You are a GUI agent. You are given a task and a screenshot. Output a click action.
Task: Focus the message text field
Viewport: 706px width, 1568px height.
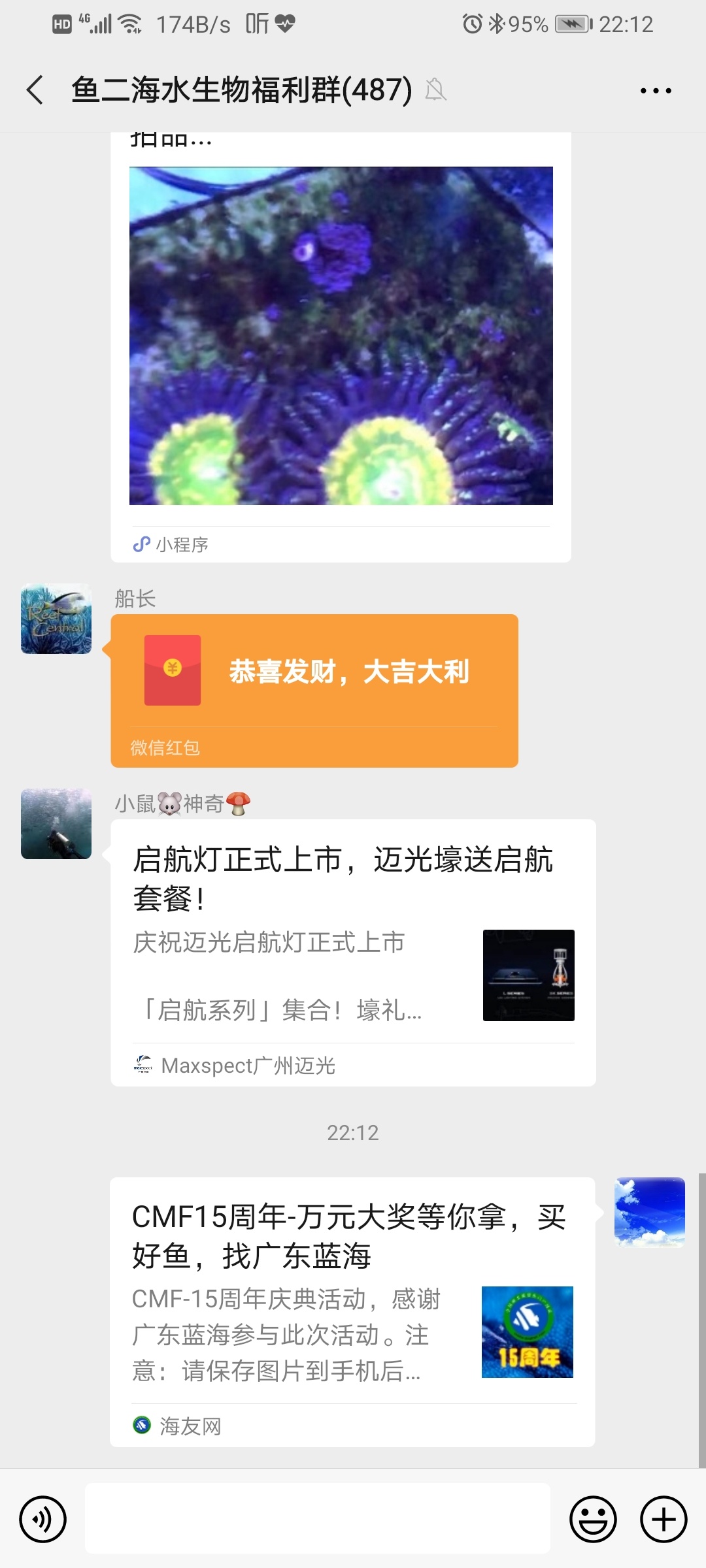[x=318, y=1519]
